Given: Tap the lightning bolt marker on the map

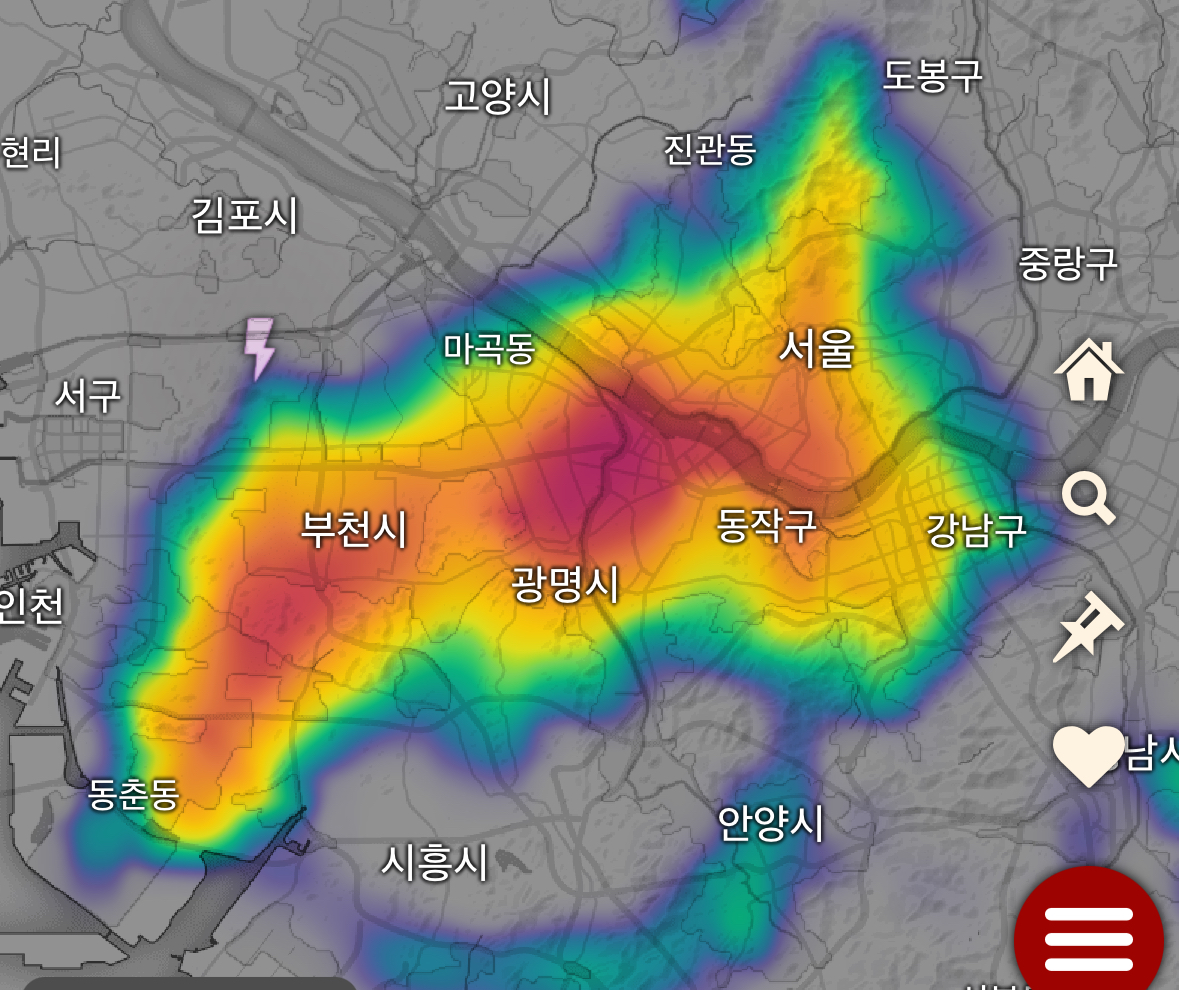Looking at the screenshot, I should click(259, 349).
